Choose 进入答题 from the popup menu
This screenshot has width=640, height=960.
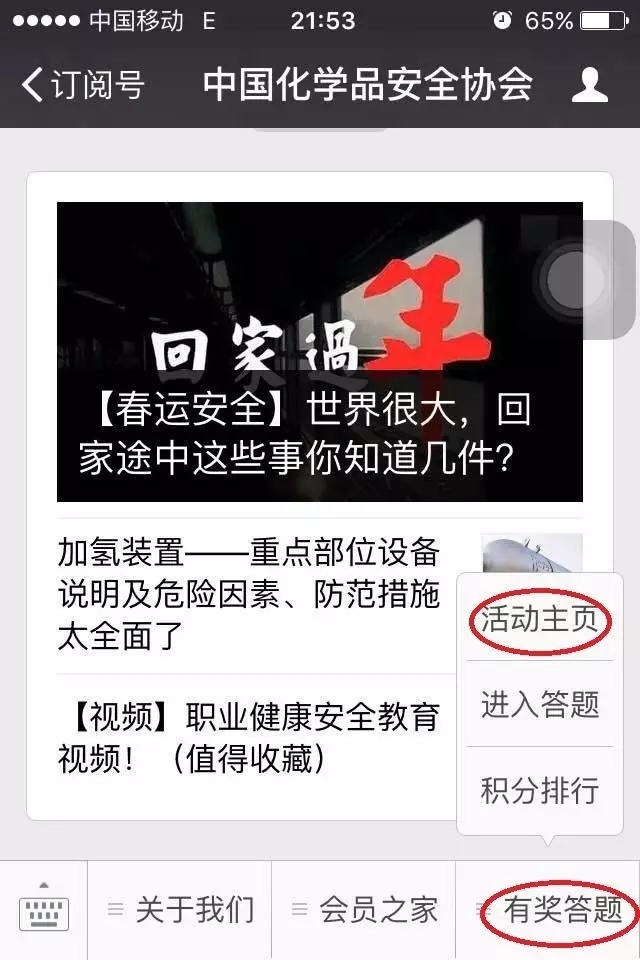tap(539, 704)
